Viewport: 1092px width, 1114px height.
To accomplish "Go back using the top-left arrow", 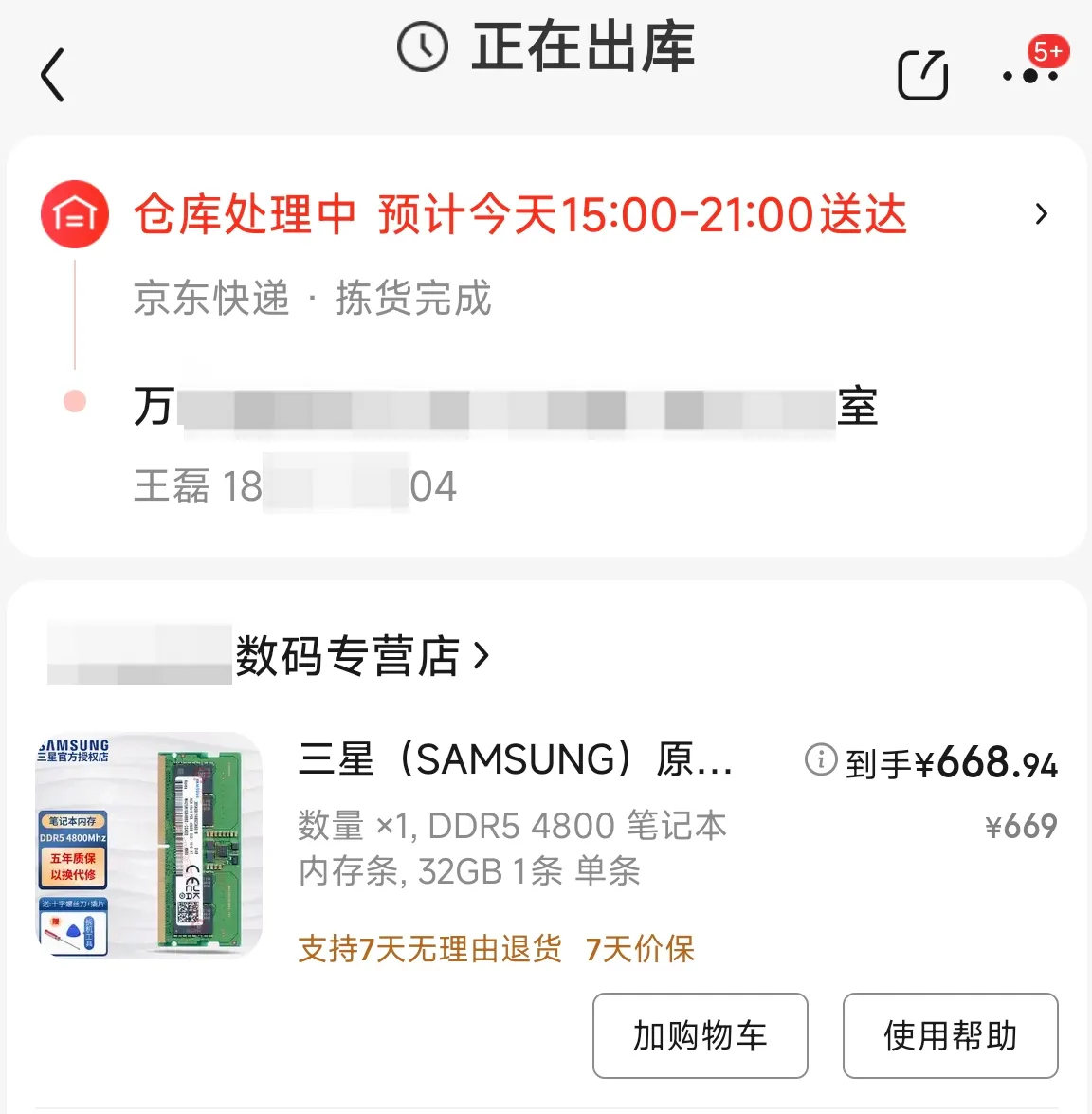I will tap(53, 75).
